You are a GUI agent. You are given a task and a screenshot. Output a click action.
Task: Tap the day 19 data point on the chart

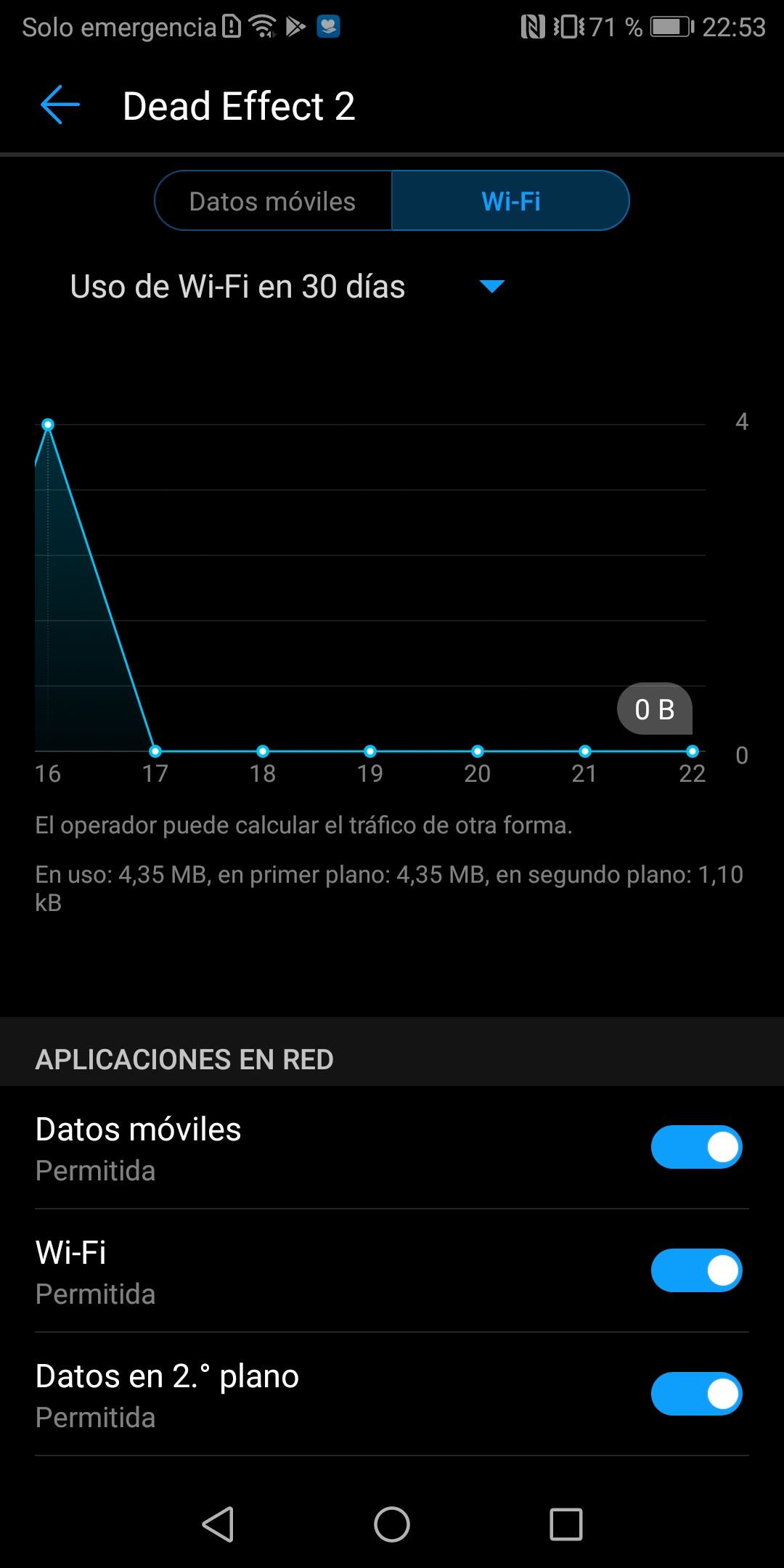pos(370,751)
